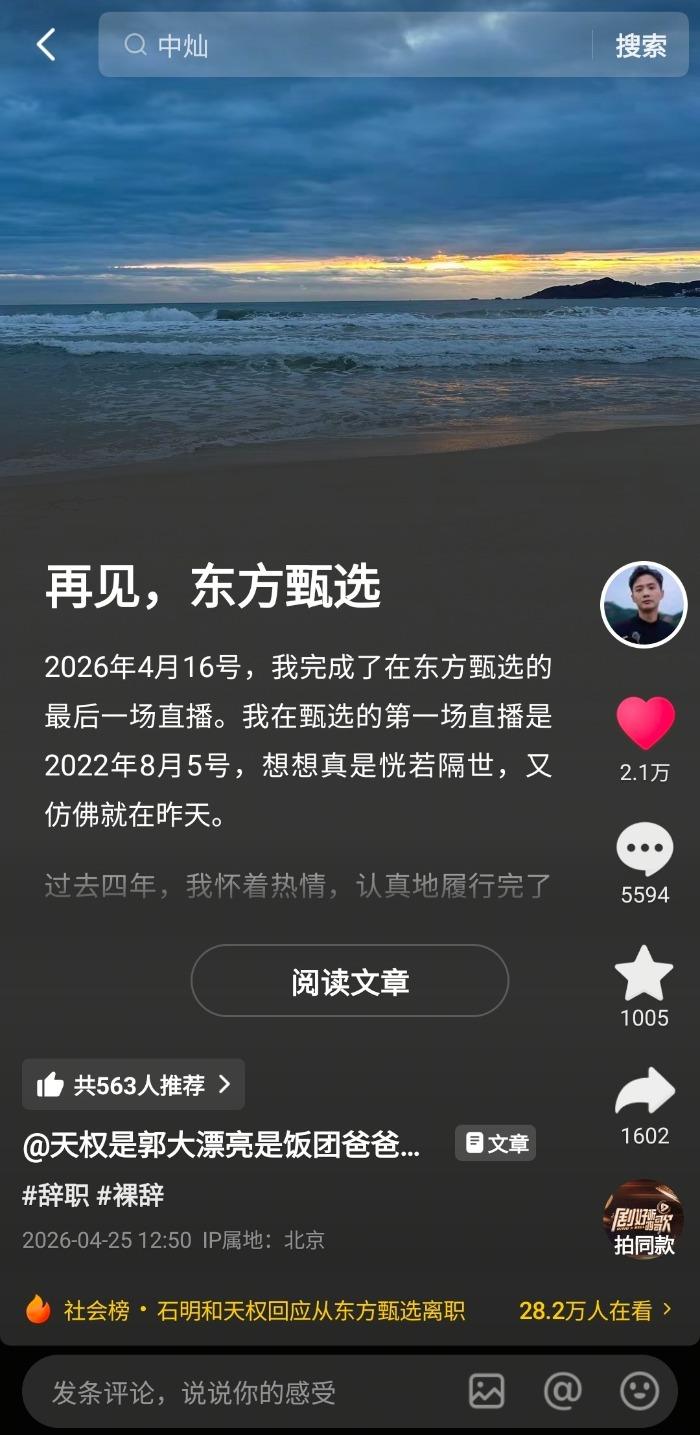Tap 阅读文章 to read the article
This screenshot has width=700, height=1435.
coord(350,981)
